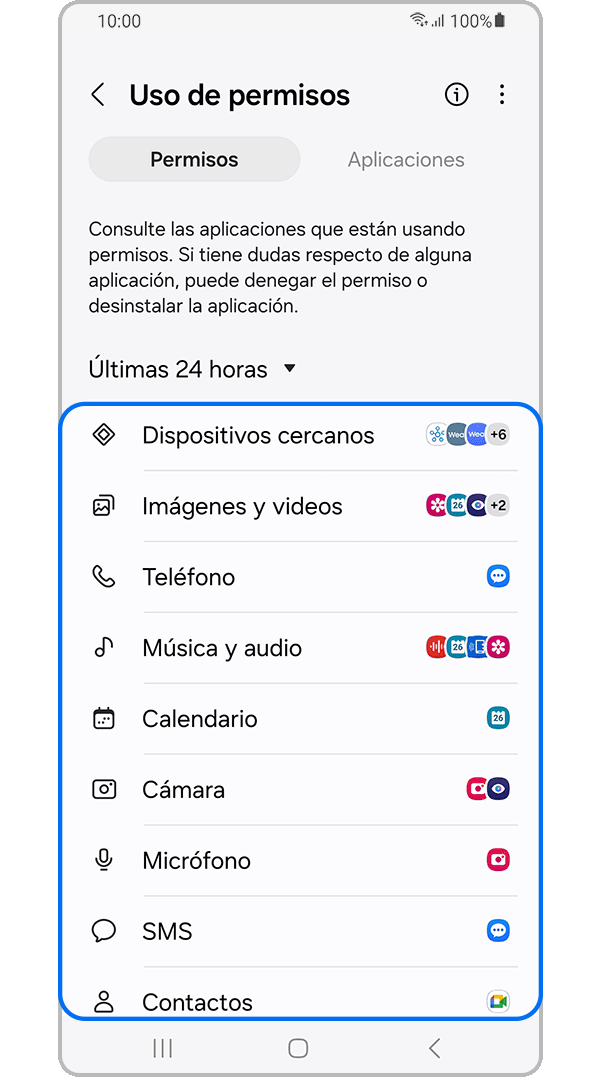Image resolution: width=600 pixels, height=1077 pixels.
Task: Open the SMS permission row
Action: (x=167, y=932)
